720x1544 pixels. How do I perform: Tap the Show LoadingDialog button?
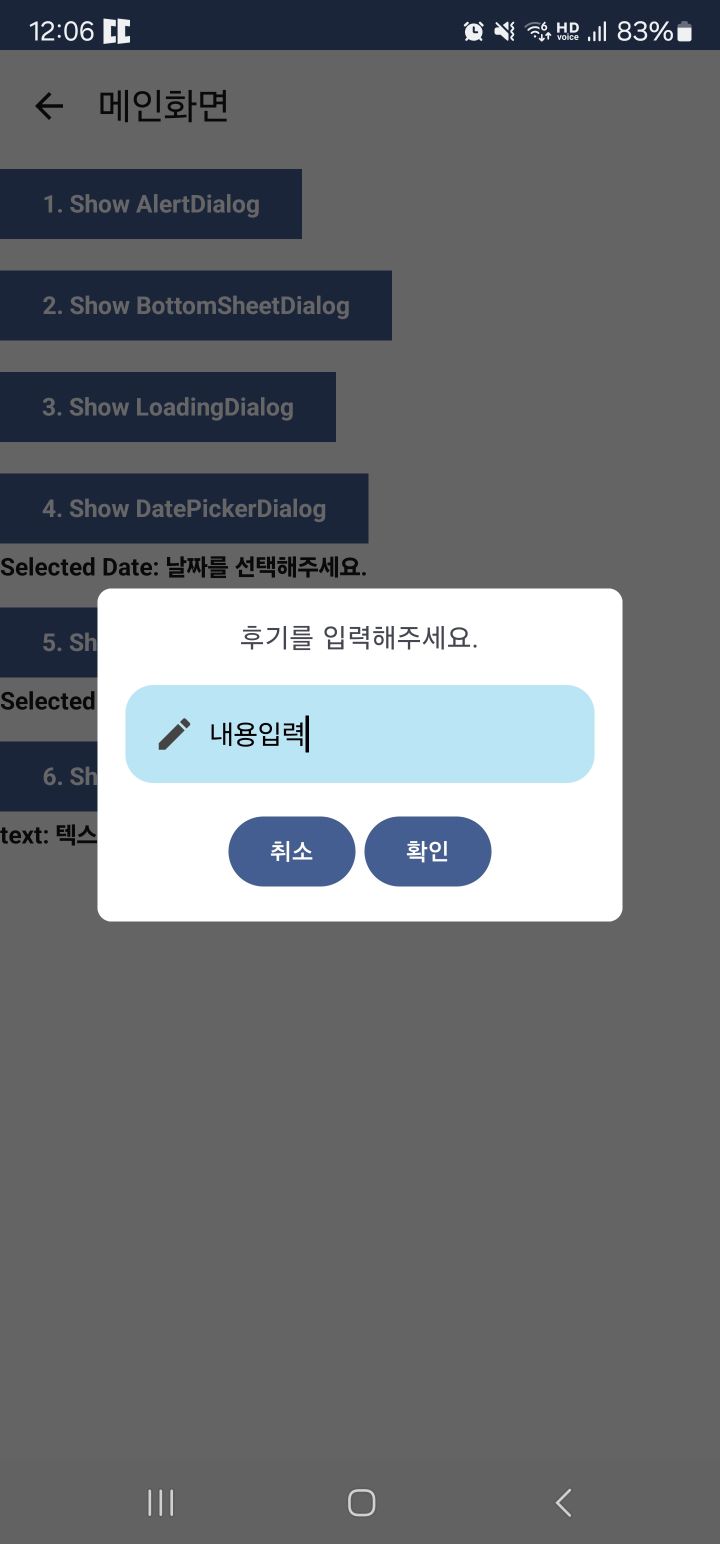(168, 407)
